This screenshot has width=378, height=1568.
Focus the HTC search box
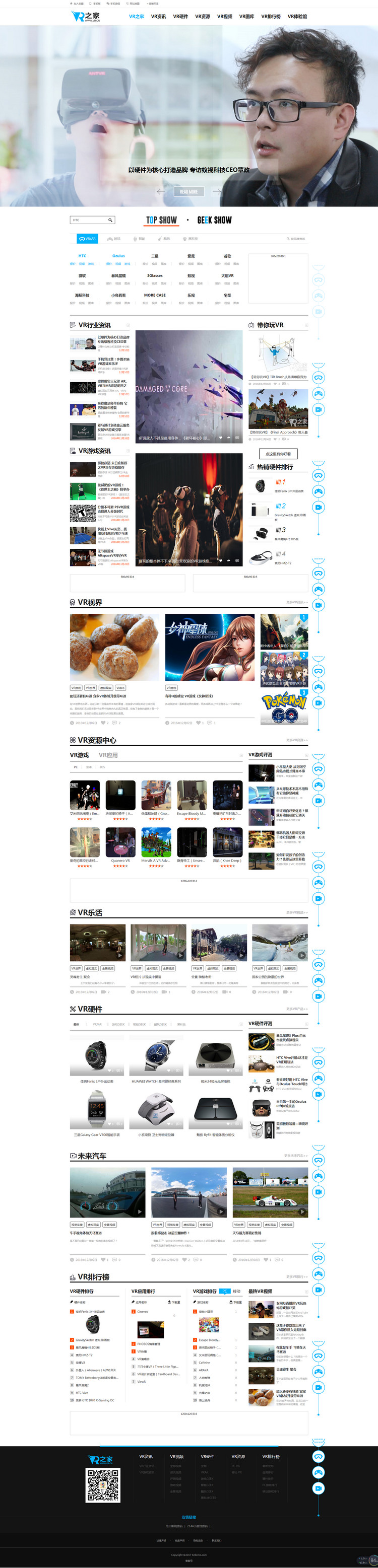click(x=88, y=221)
